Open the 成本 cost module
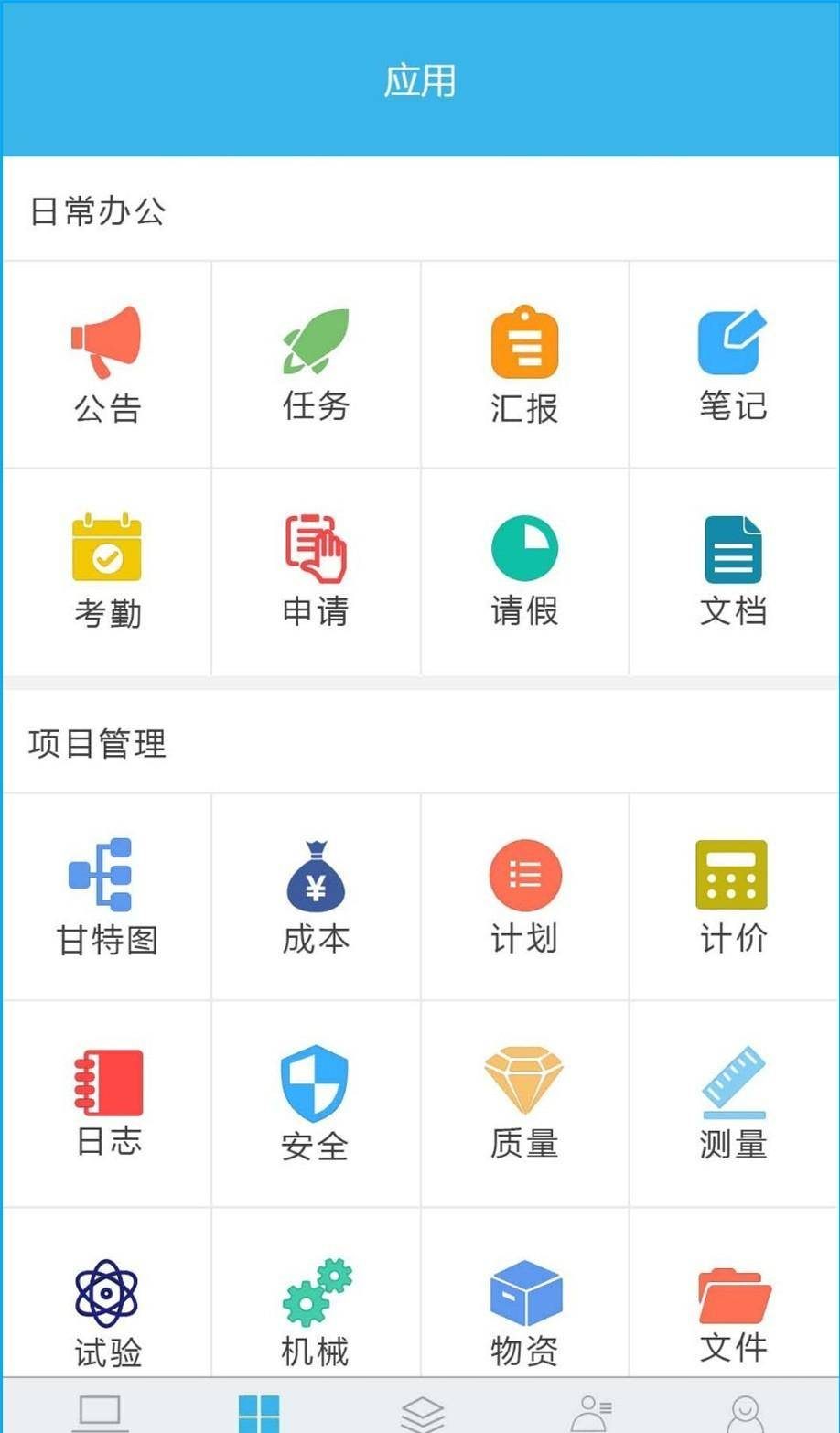 point(316,897)
